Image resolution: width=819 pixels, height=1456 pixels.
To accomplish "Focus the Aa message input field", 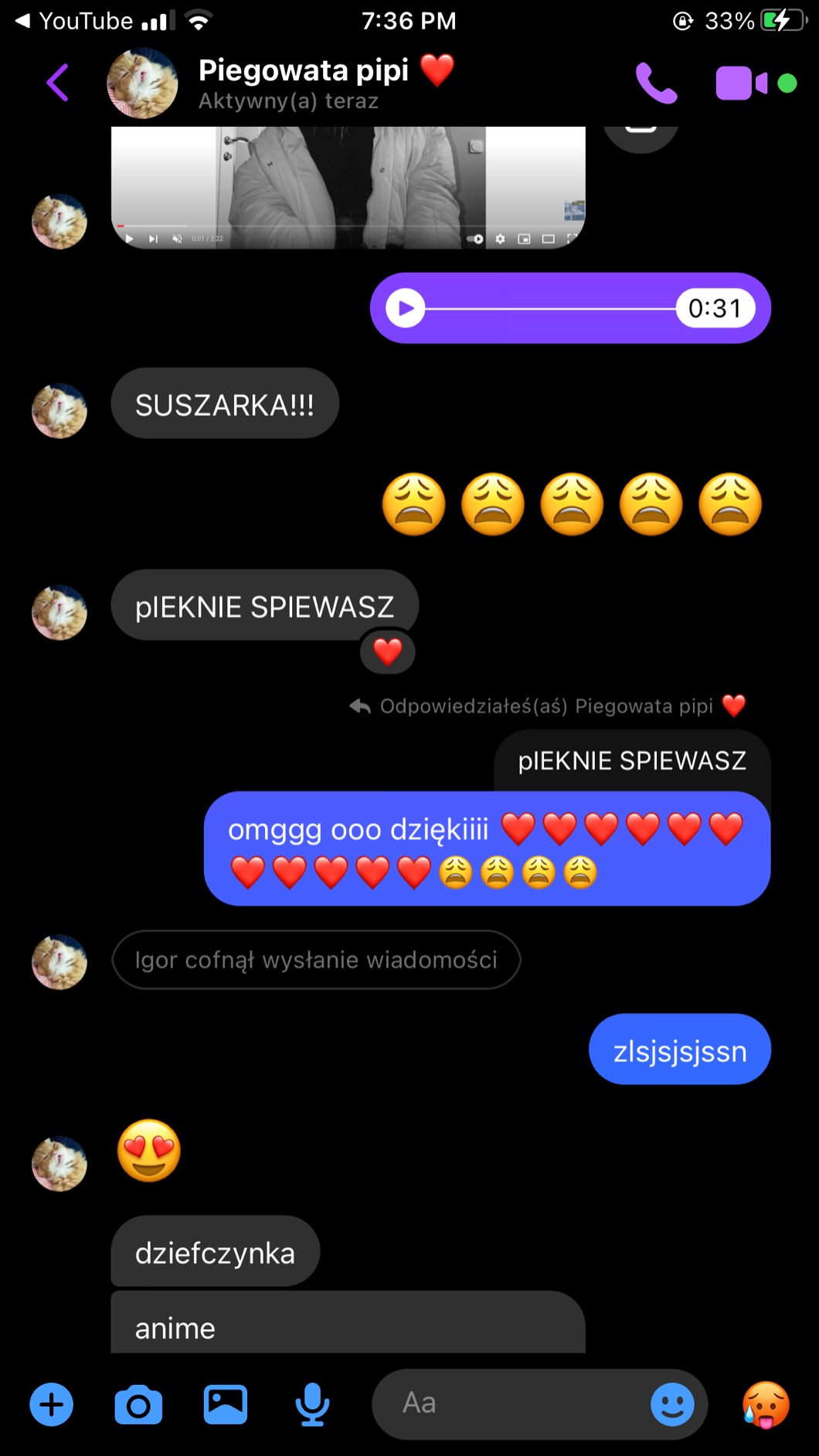I will pyautogui.click(x=510, y=1403).
